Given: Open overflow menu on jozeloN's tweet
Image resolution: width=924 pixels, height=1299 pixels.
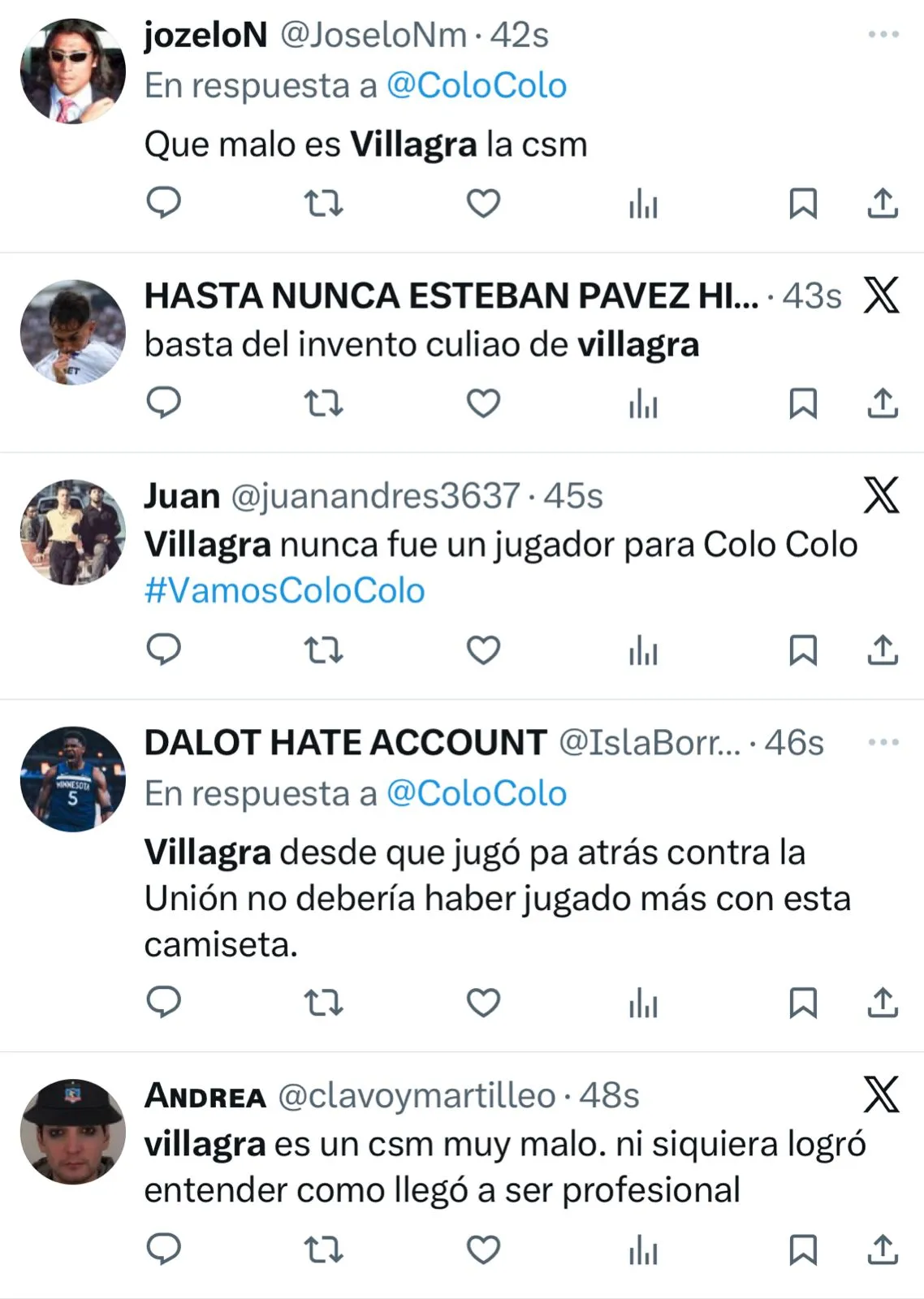Looking at the screenshot, I should tap(883, 35).
